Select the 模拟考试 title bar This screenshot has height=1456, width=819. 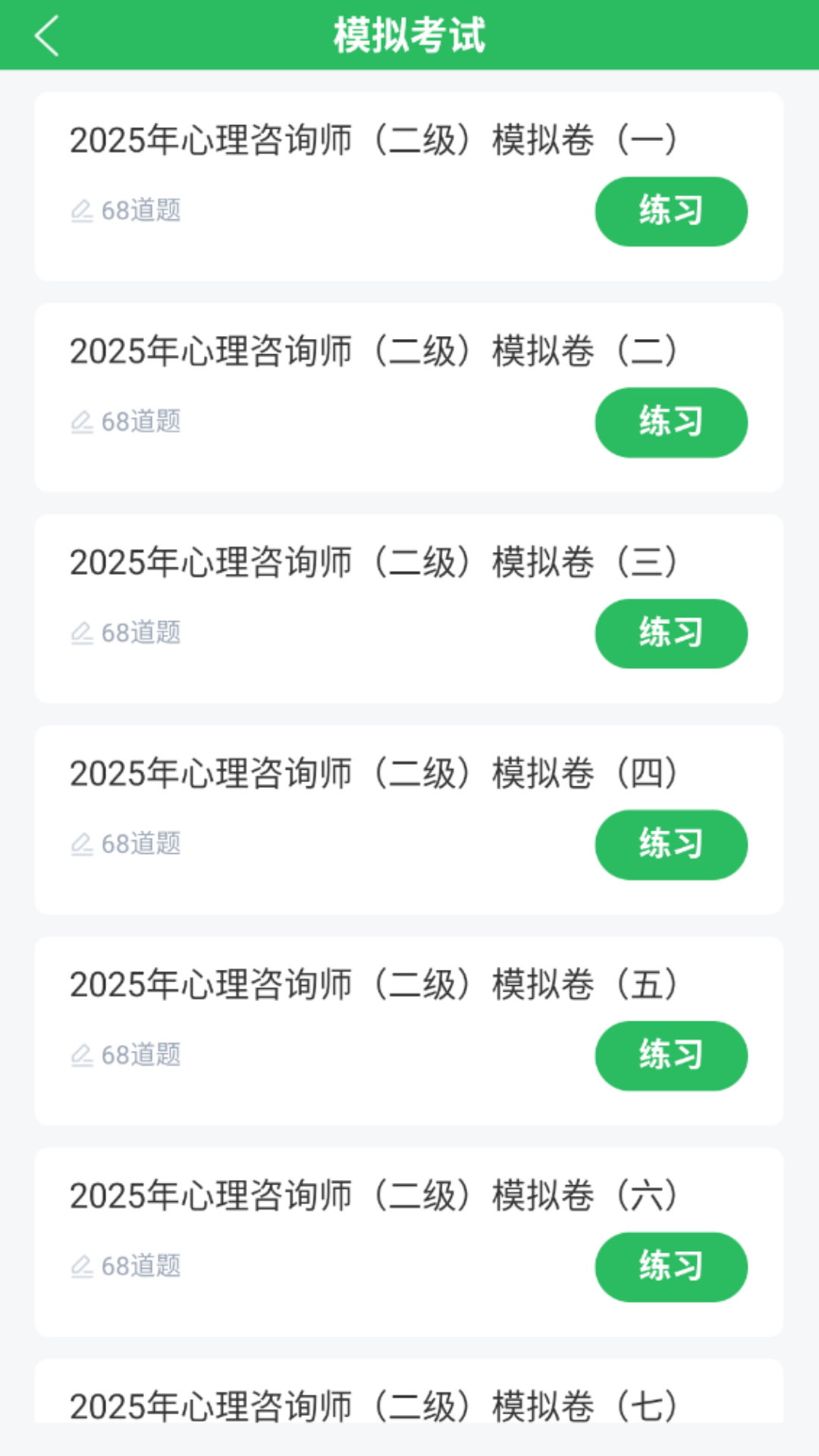click(x=409, y=34)
